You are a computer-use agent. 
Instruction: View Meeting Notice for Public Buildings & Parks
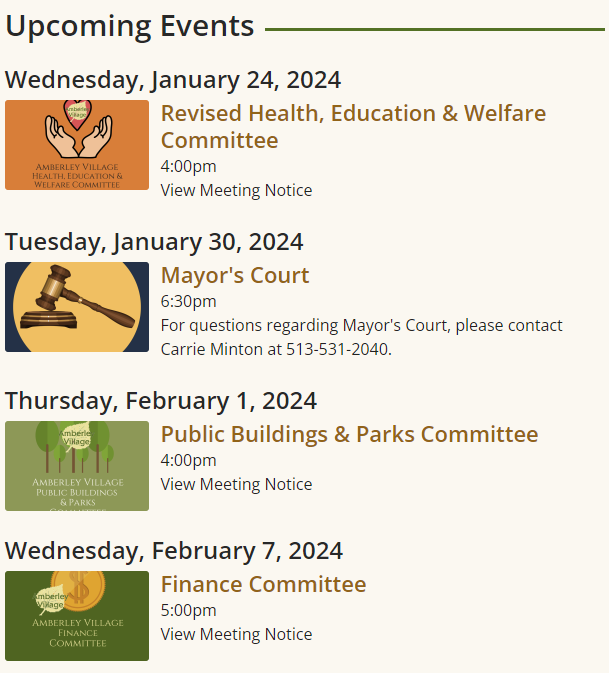tap(236, 484)
